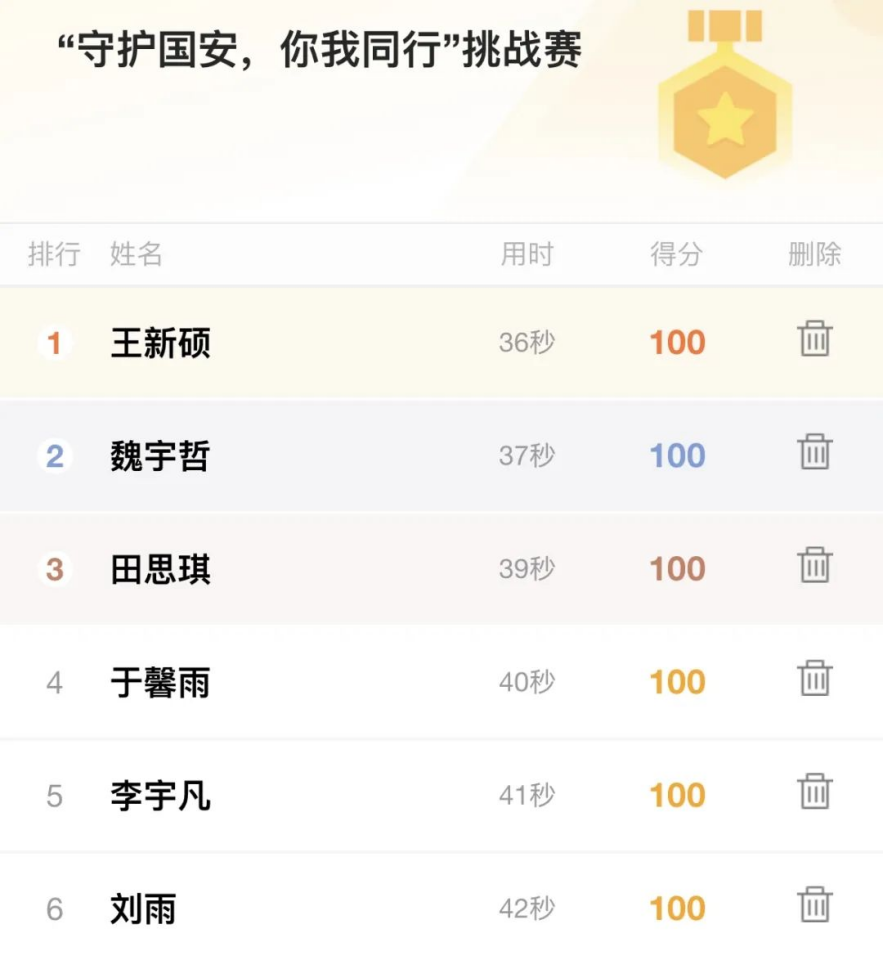Delete 刘雨's leaderboard entry
Viewport: 883px width, 960px height.
[815, 905]
